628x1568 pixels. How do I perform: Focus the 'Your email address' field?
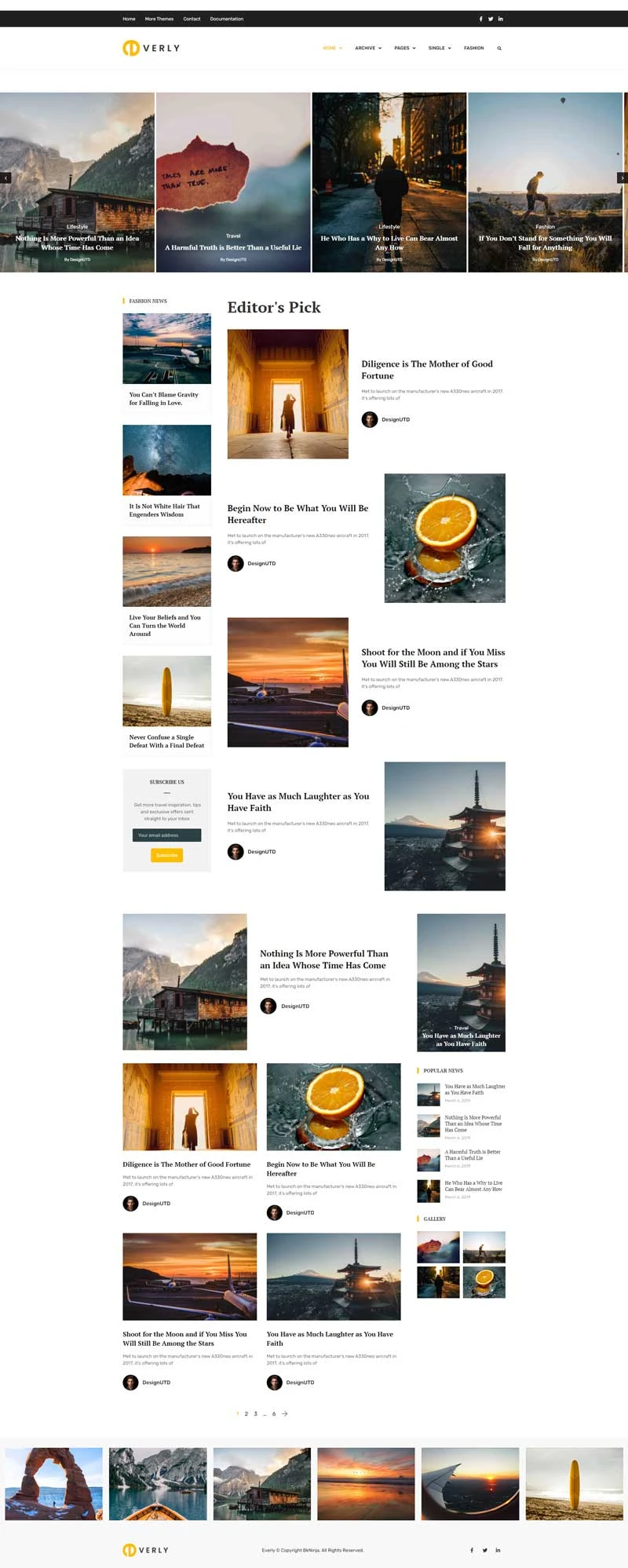pyautogui.click(x=166, y=835)
